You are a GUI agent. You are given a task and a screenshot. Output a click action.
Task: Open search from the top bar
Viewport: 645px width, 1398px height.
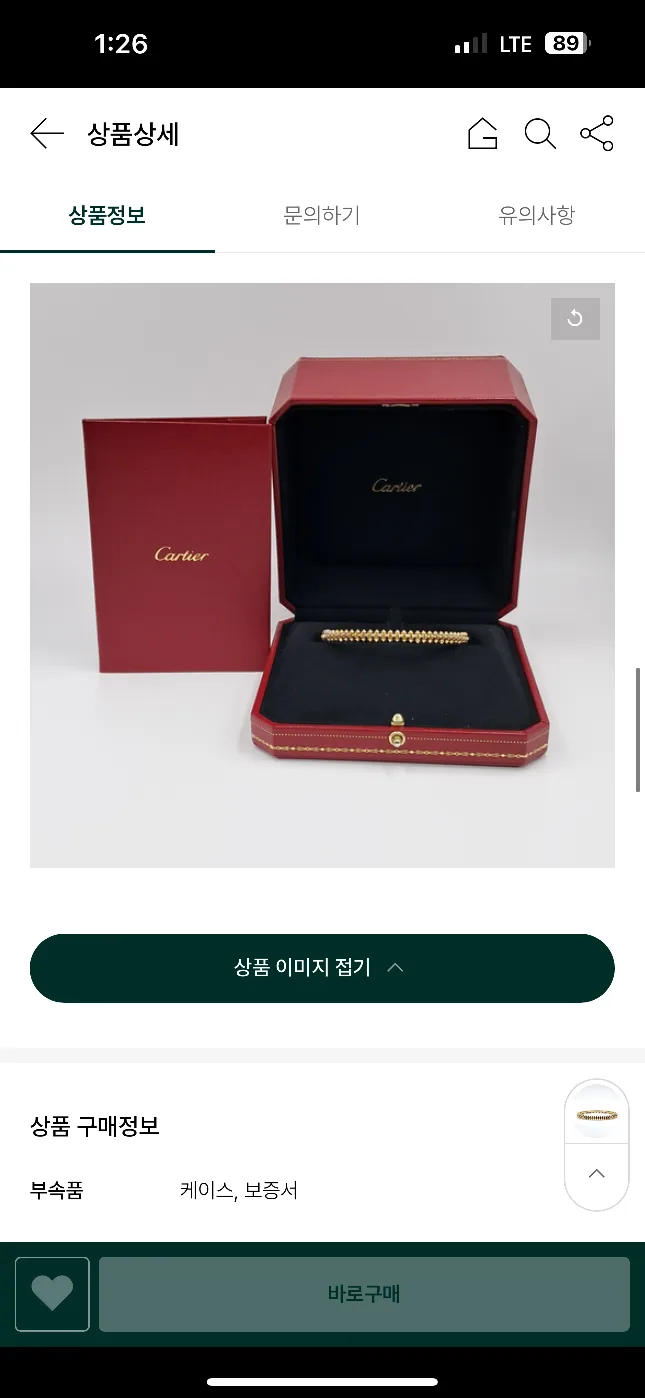click(x=540, y=134)
